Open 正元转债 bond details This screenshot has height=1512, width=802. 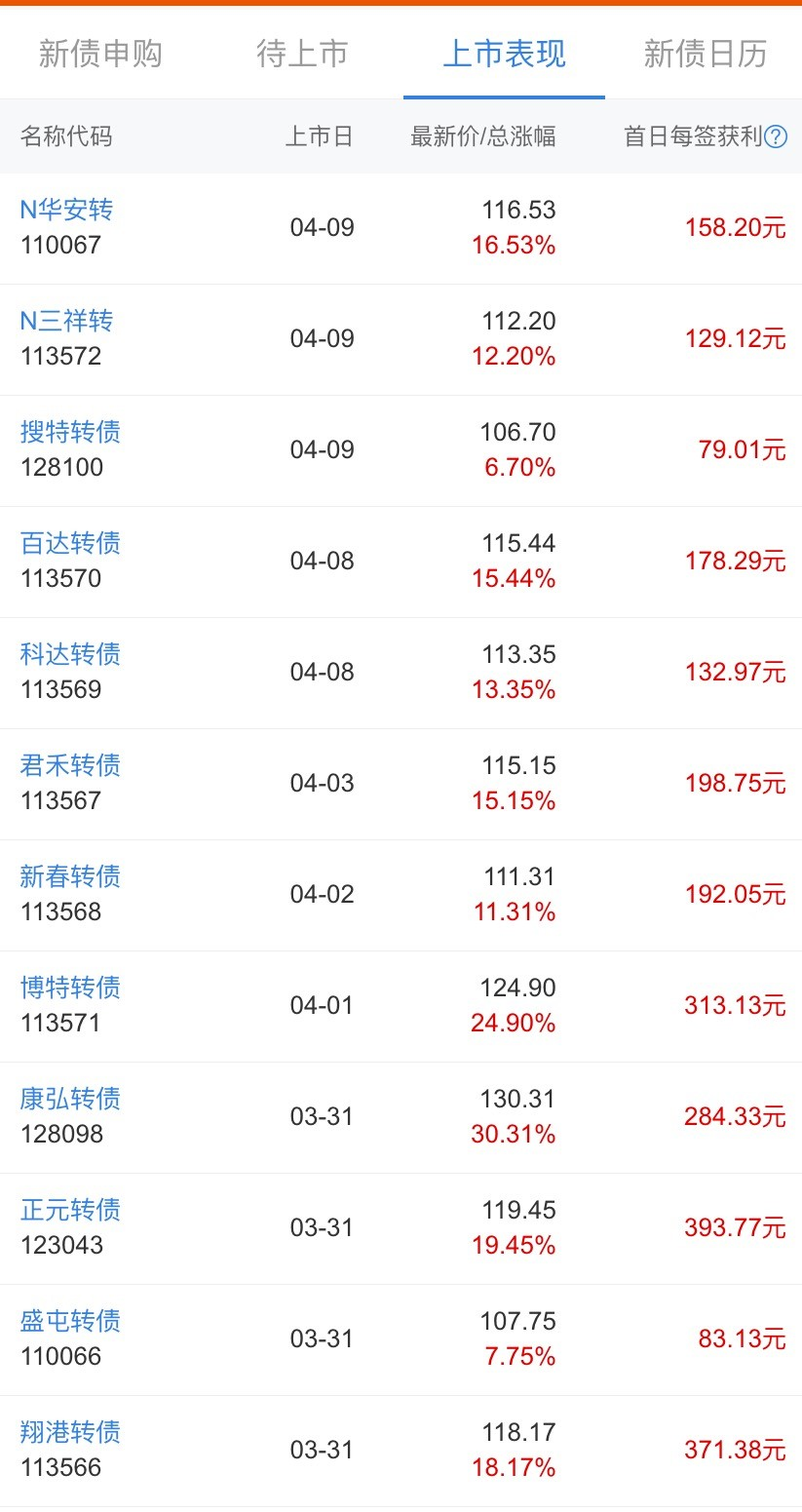68,1210
